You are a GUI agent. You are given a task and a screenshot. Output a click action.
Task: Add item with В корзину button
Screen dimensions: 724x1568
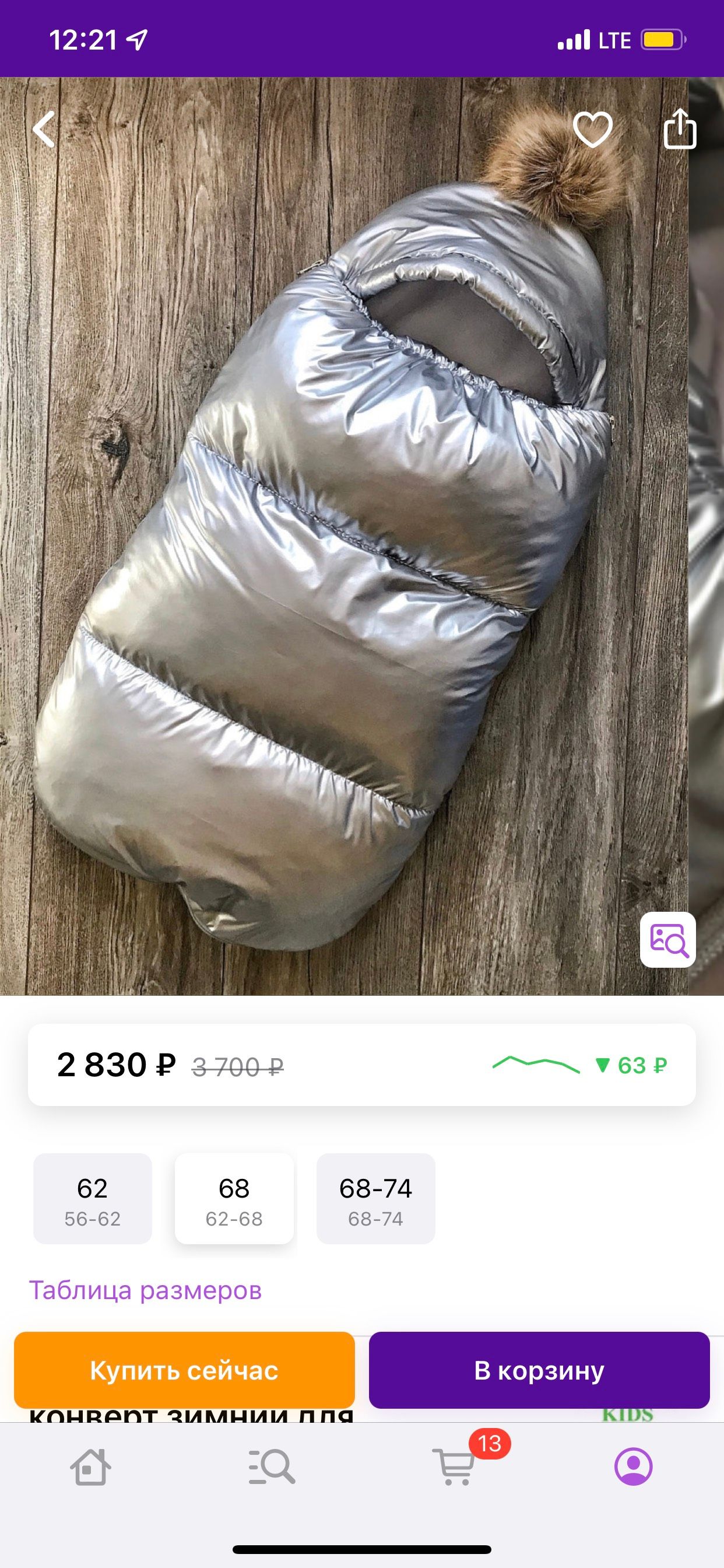pos(539,1370)
